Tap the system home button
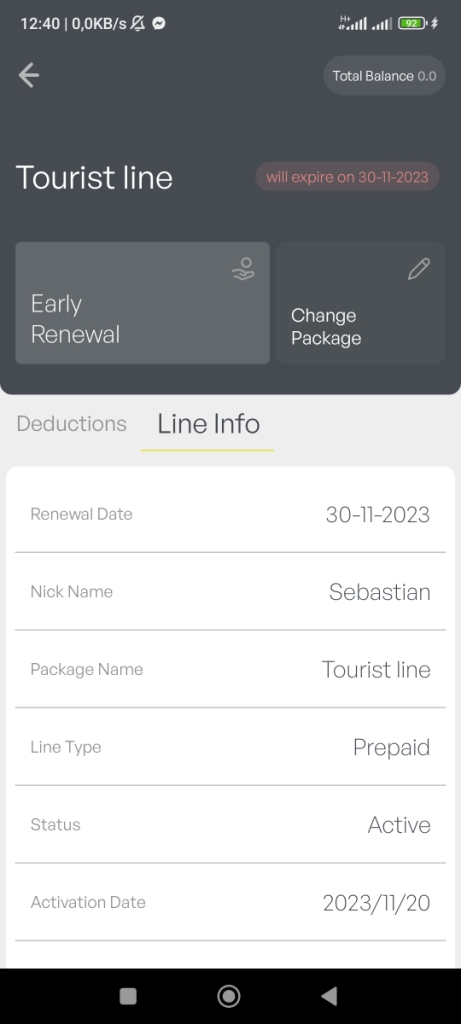Screen dimensions: 461x1024 (229, 996)
